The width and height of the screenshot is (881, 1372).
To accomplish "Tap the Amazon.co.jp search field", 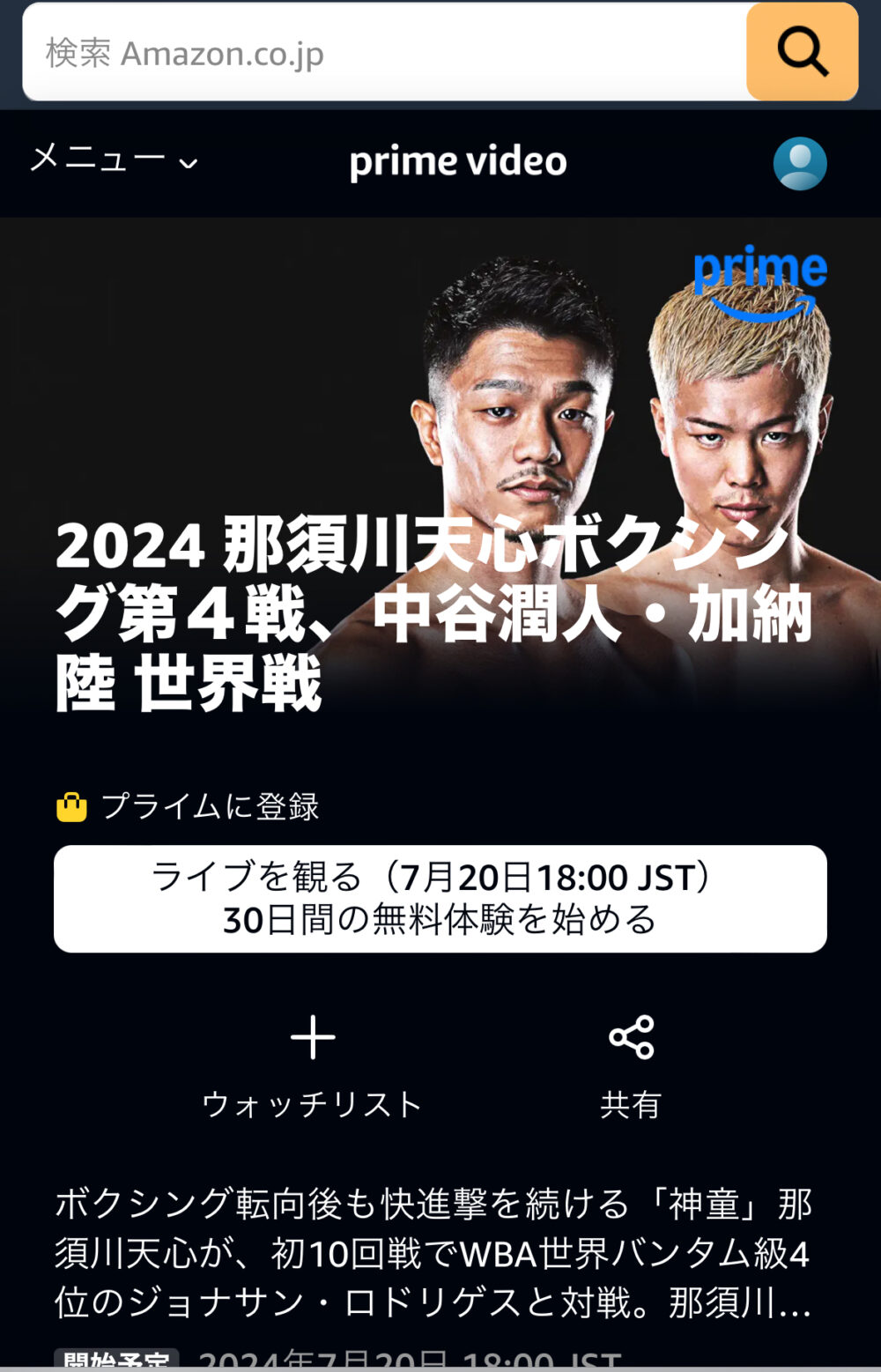I will 383,53.
